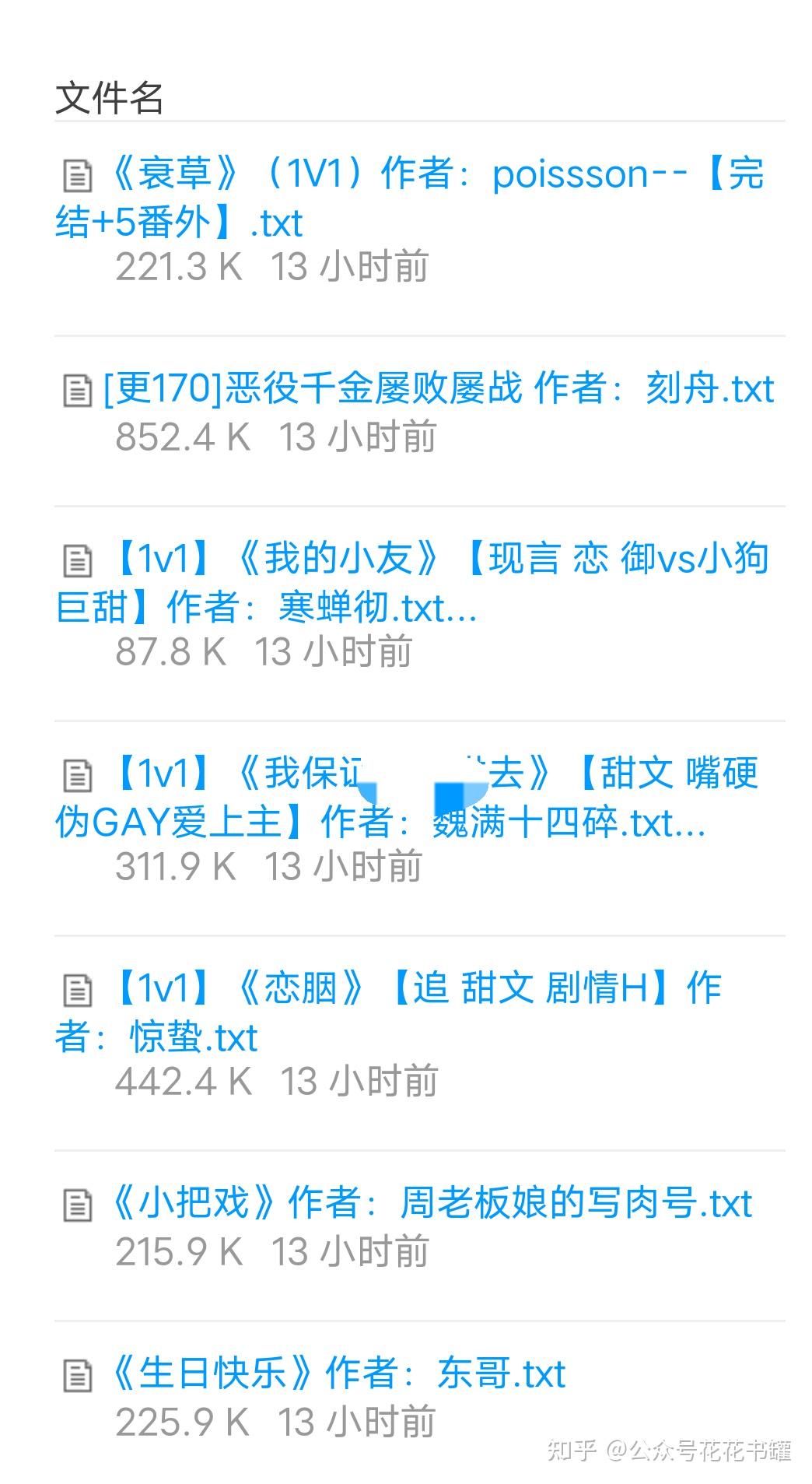
Task: Click the document icon for 《小把戏》
Action: coord(76,1204)
